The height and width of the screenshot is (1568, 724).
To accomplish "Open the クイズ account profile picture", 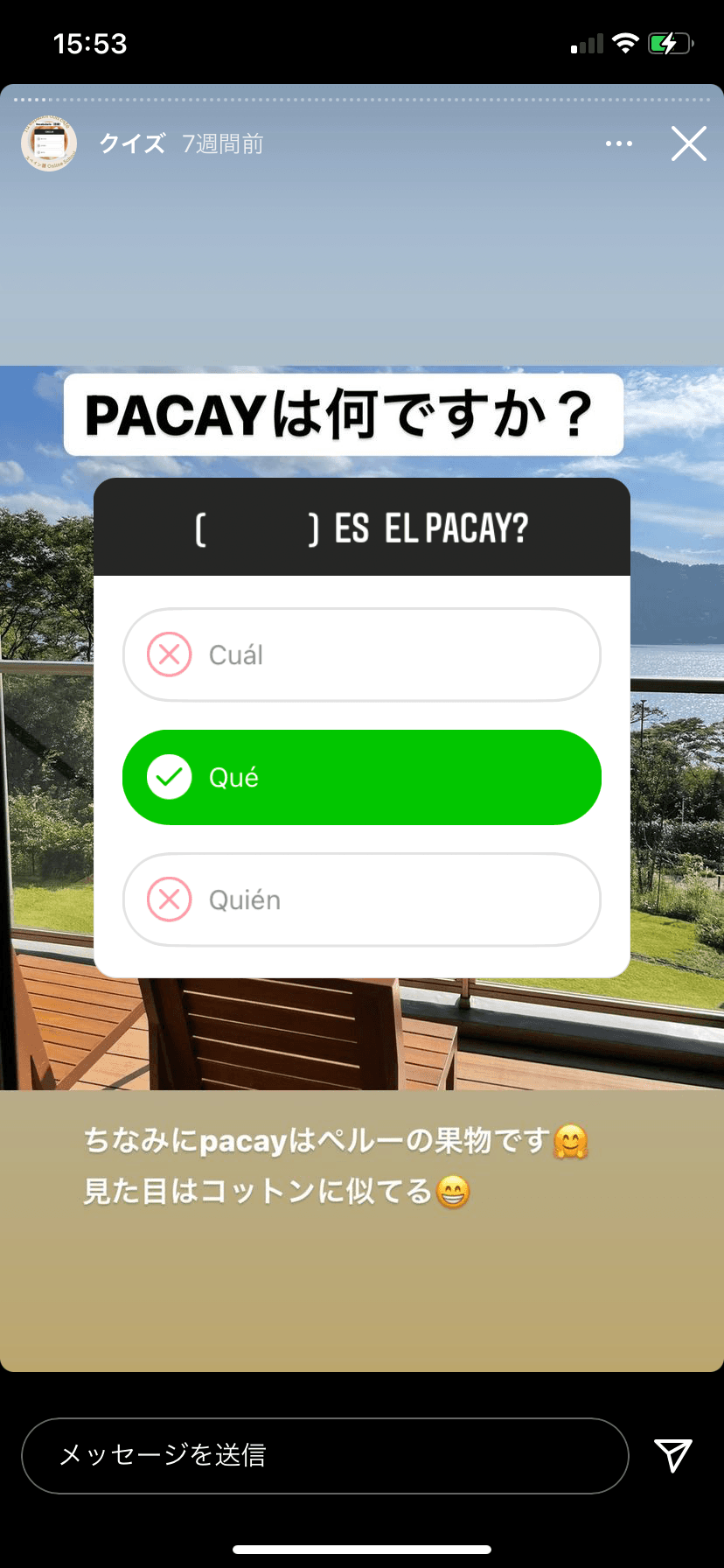I will 49,143.
